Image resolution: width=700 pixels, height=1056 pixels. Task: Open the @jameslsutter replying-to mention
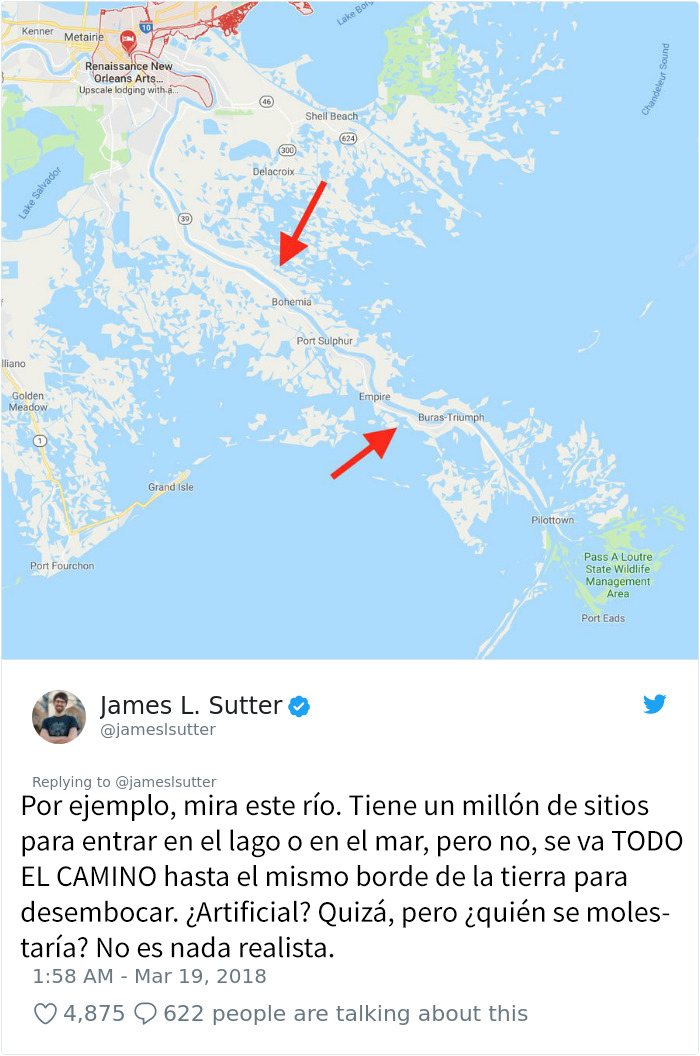click(166, 782)
